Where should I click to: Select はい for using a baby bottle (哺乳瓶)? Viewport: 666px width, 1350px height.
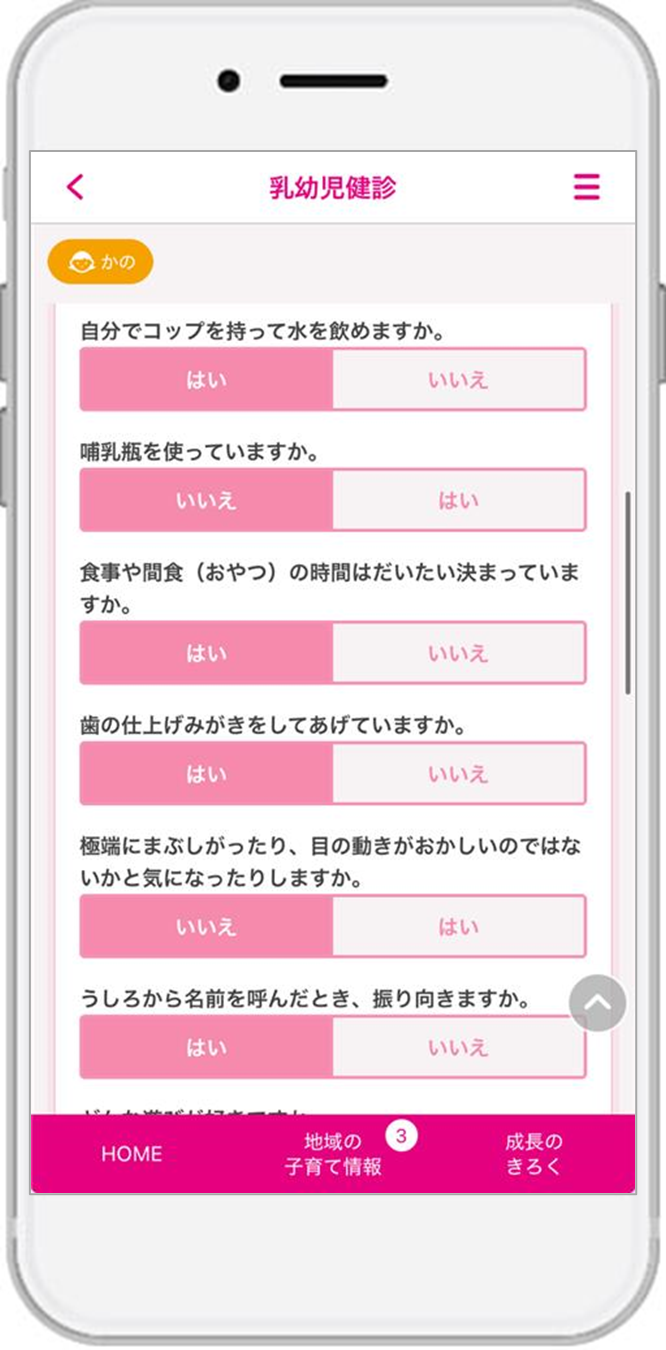pos(458,500)
